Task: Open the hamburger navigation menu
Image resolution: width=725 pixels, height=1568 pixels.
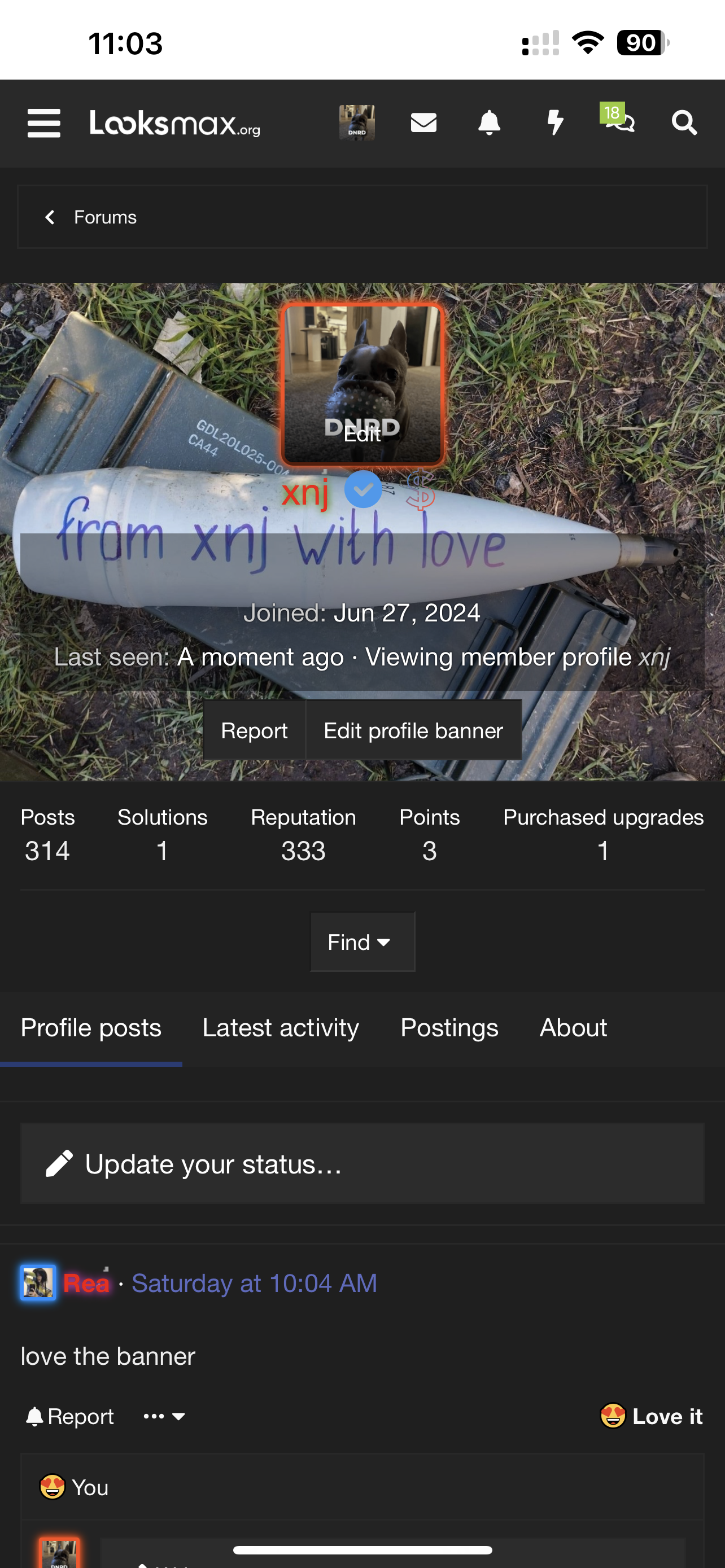Action: point(44,123)
